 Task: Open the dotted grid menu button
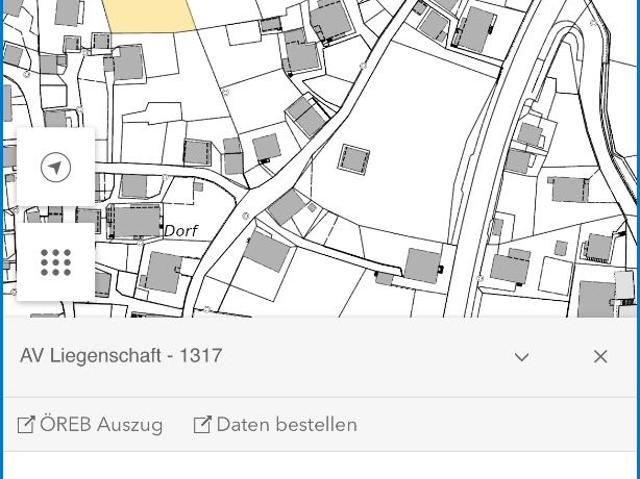click(x=56, y=260)
